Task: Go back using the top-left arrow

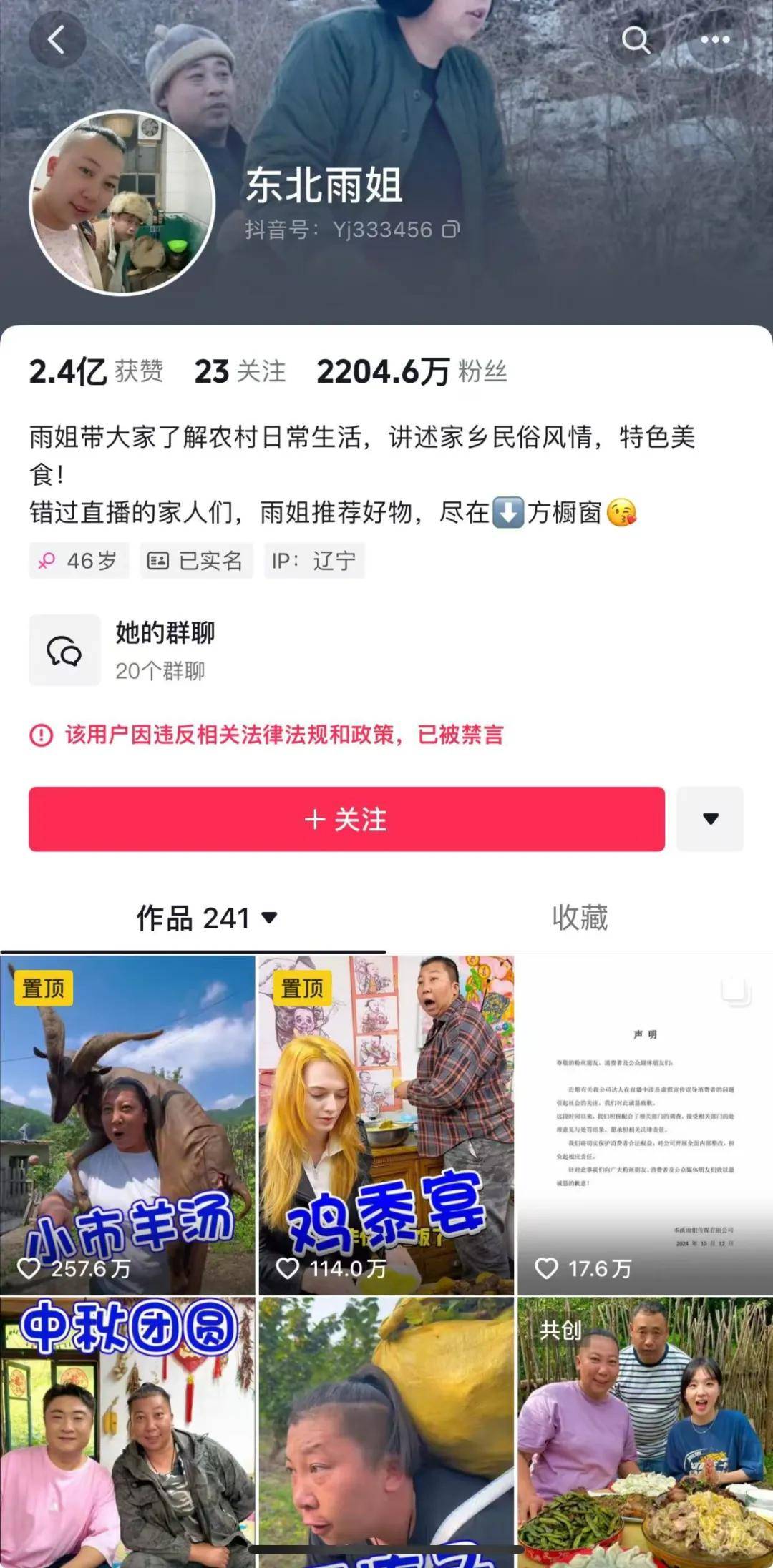Action: [57, 39]
